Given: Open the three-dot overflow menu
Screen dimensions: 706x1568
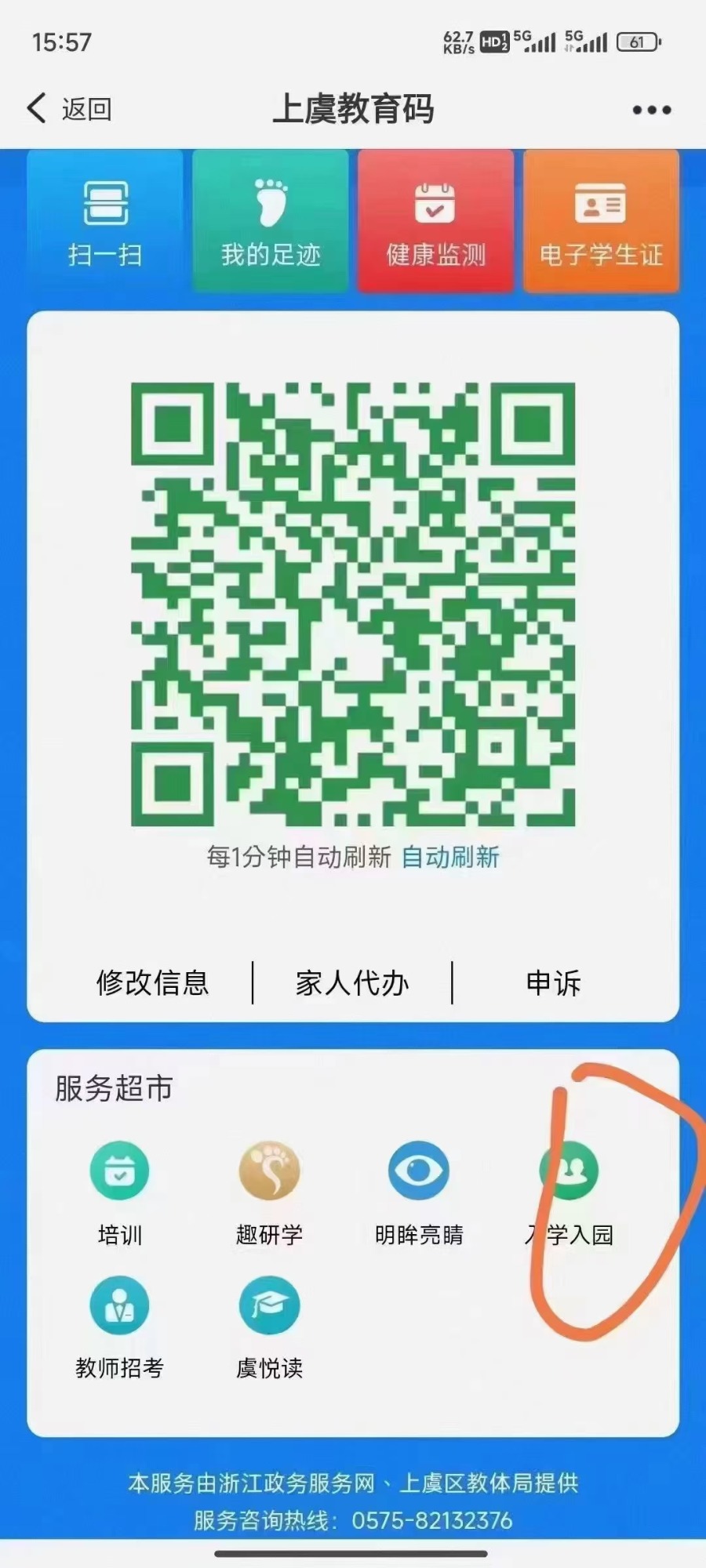Looking at the screenshot, I should click(x=652, y=110).
